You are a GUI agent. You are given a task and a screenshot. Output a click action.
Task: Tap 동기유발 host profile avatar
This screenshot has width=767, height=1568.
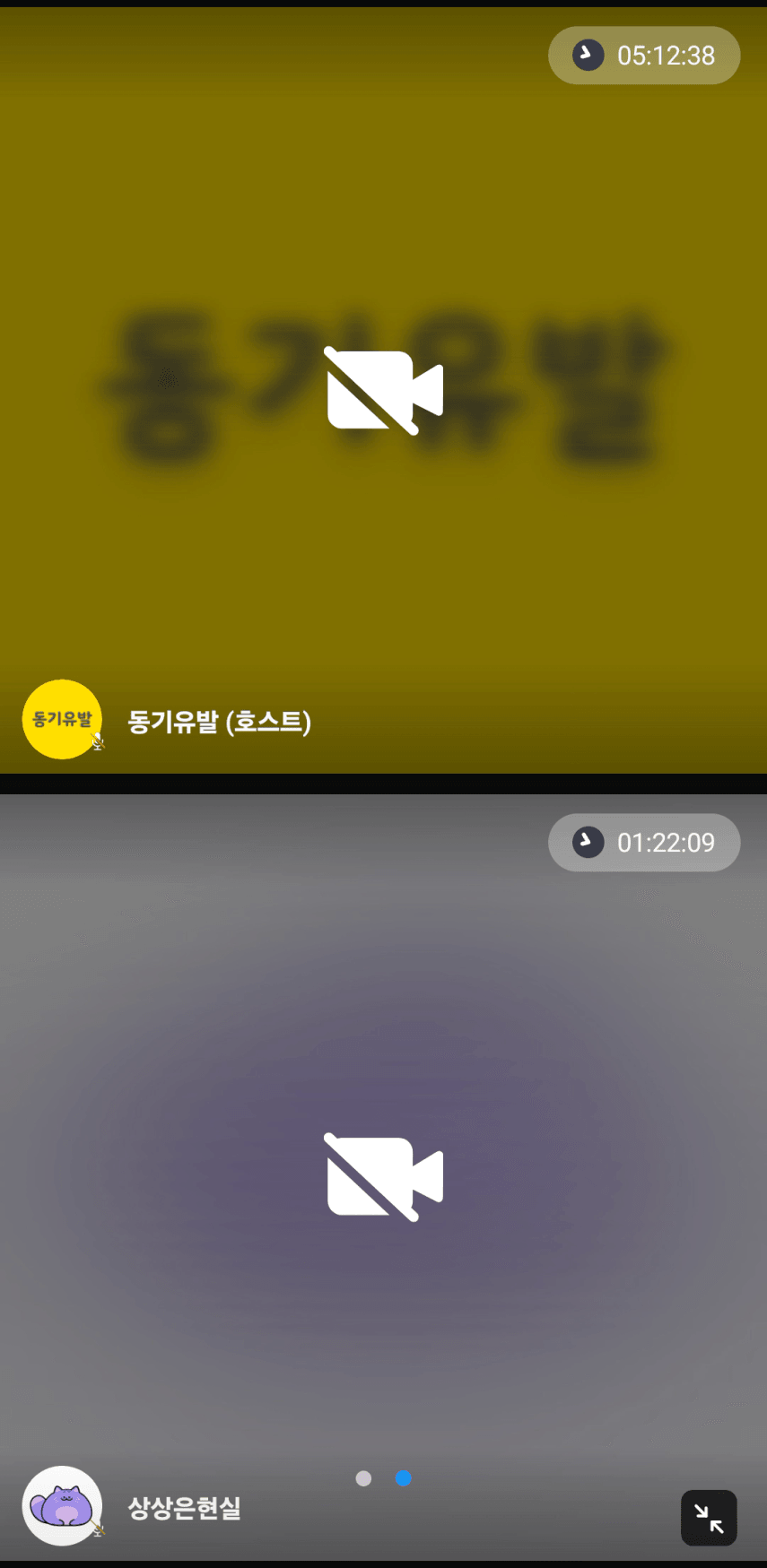coord(62,719)
